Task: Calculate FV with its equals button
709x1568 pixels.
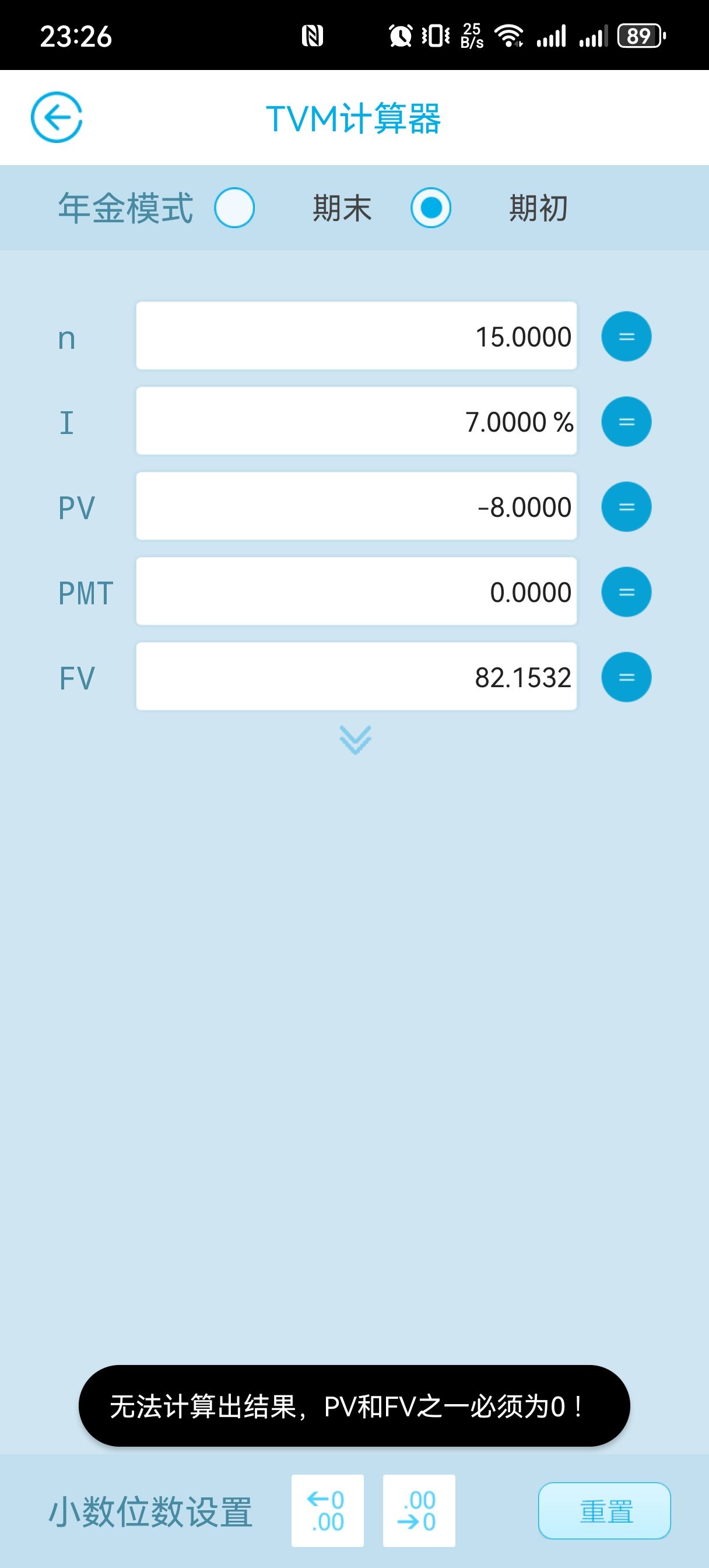Action: pyautogui.click(x=626, y=677)
